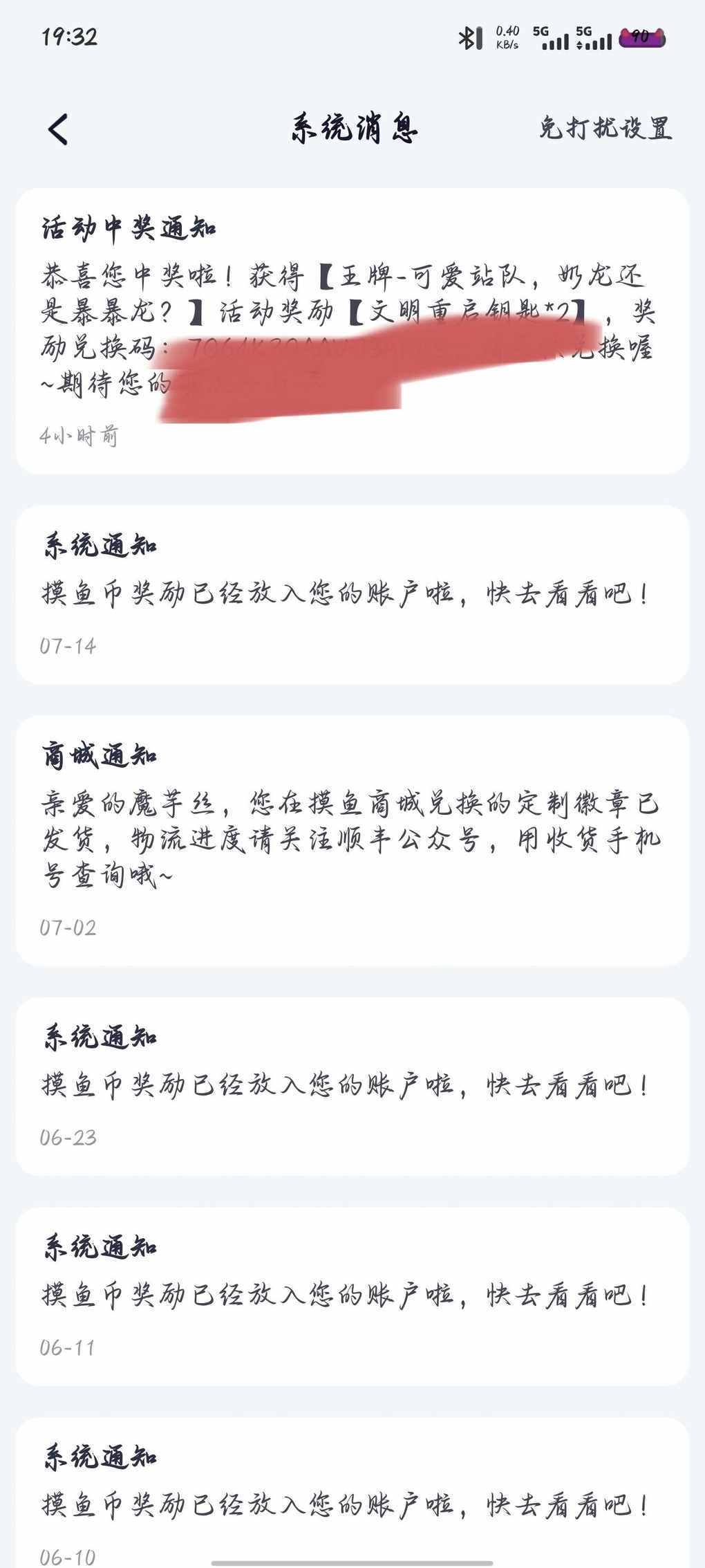The width and height of the screenshot is (705, 1568).
Task: Open 免打扰设置 do-not-disturb settings
Action: pyautogui.click(x=605, y=129)
